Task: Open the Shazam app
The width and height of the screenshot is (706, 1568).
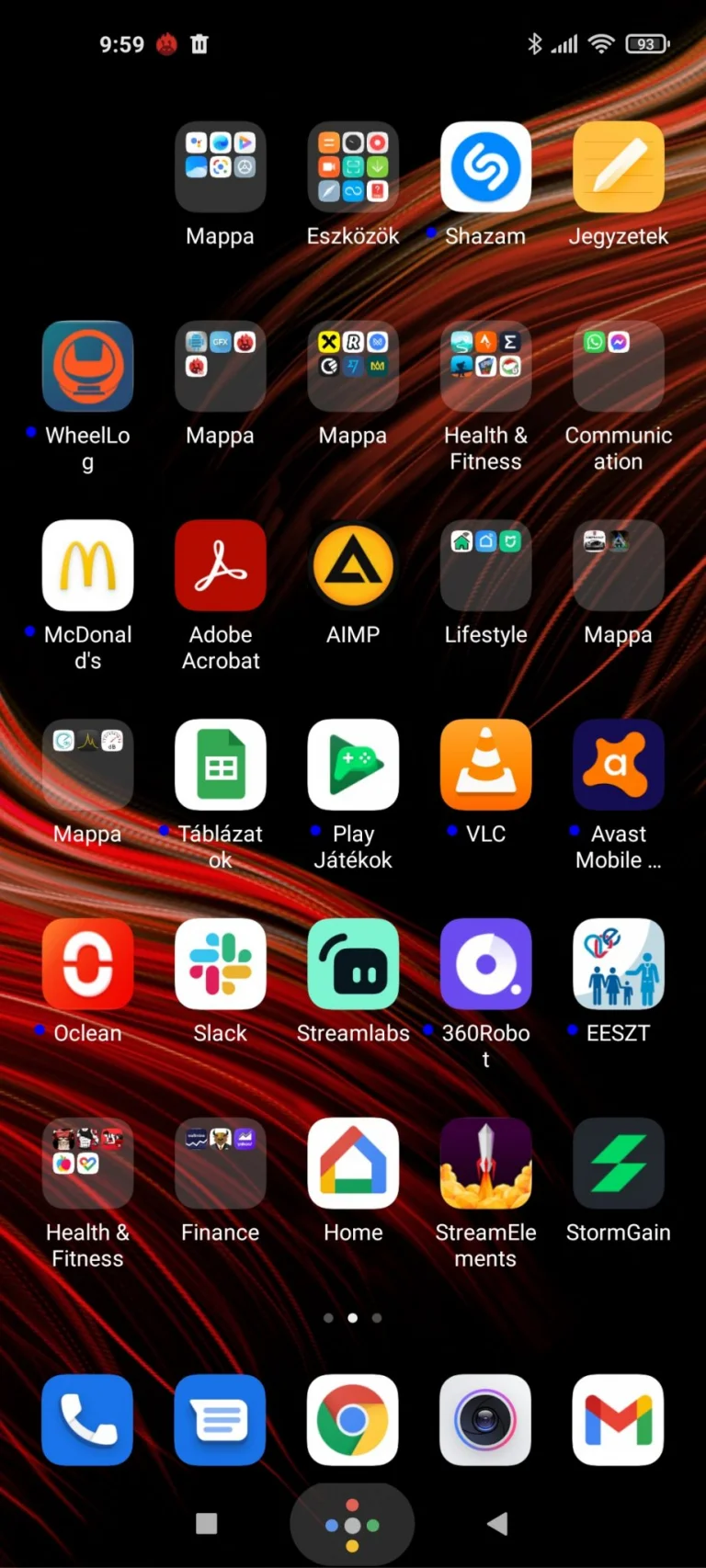Action: [485, 167]
